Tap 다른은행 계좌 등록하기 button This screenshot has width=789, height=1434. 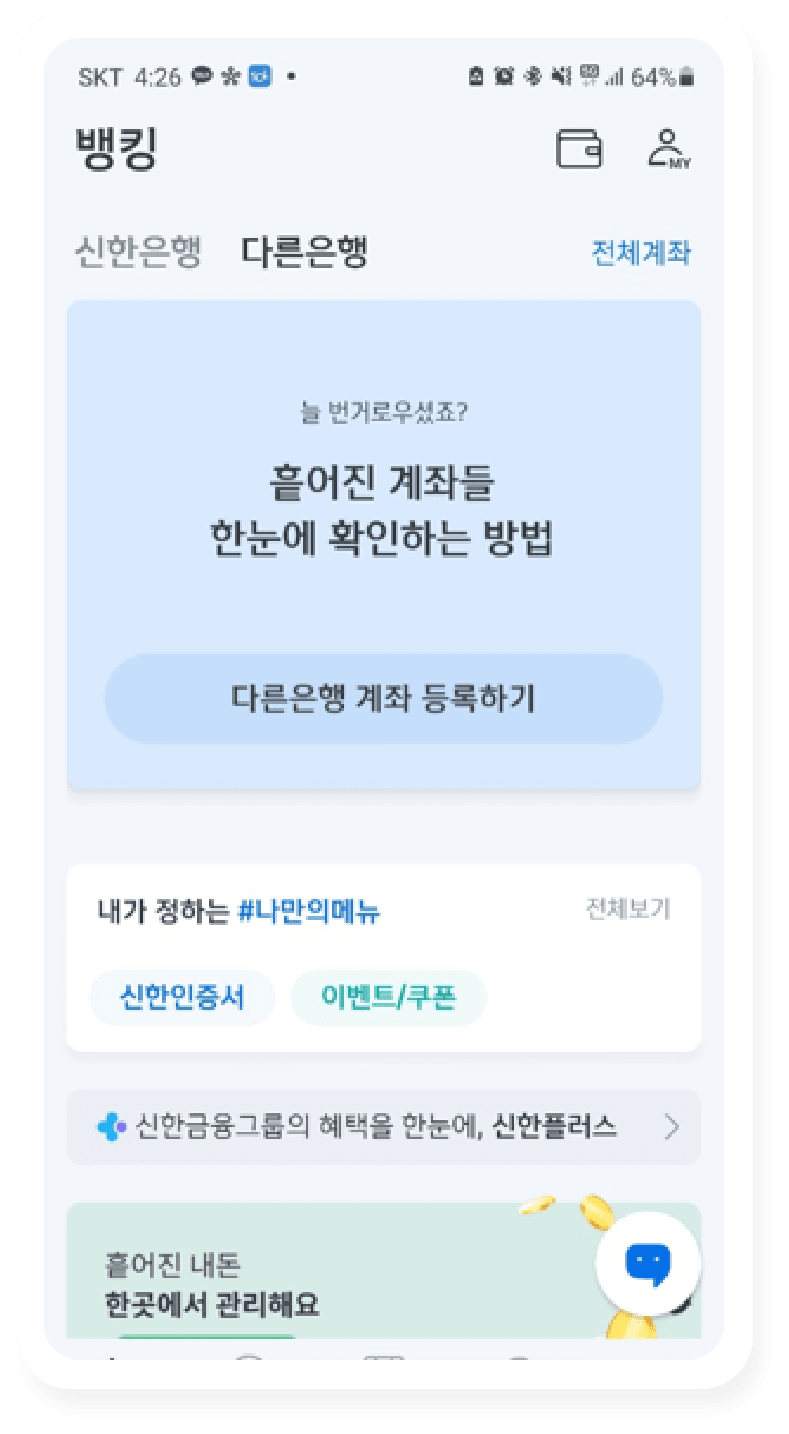coord(384,699)
